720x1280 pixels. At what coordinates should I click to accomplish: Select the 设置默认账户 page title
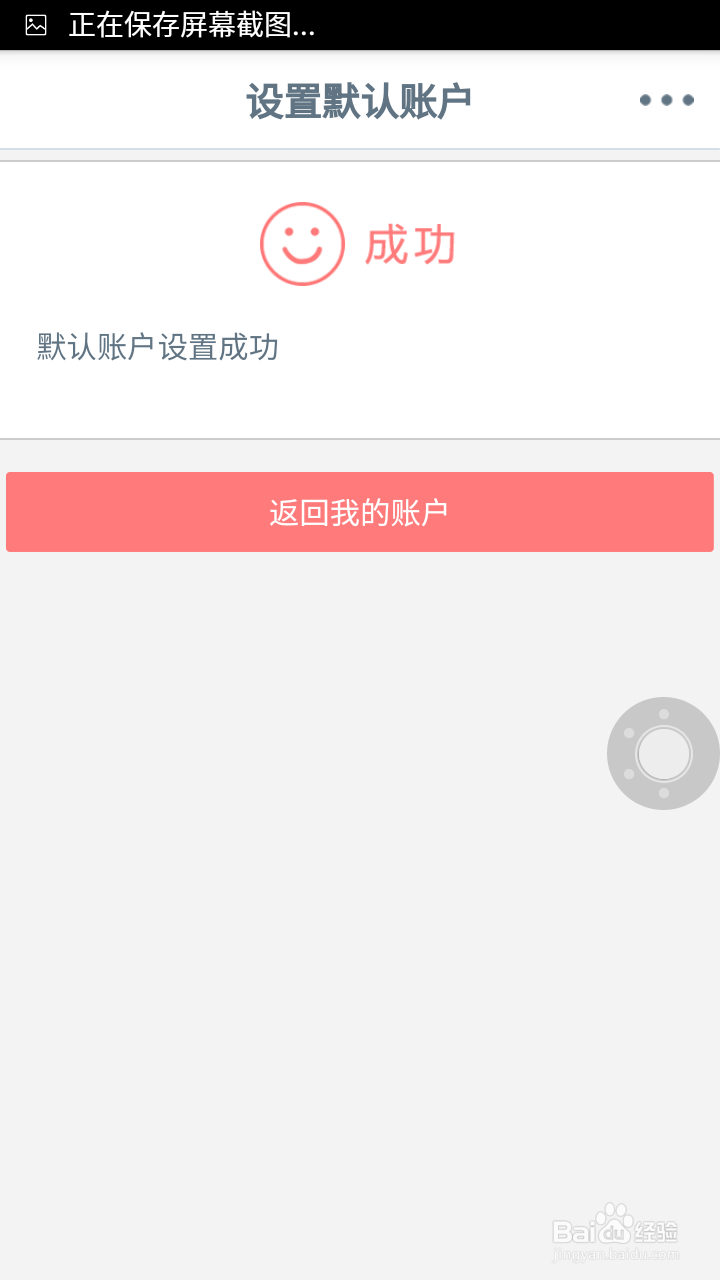[360, 100]
